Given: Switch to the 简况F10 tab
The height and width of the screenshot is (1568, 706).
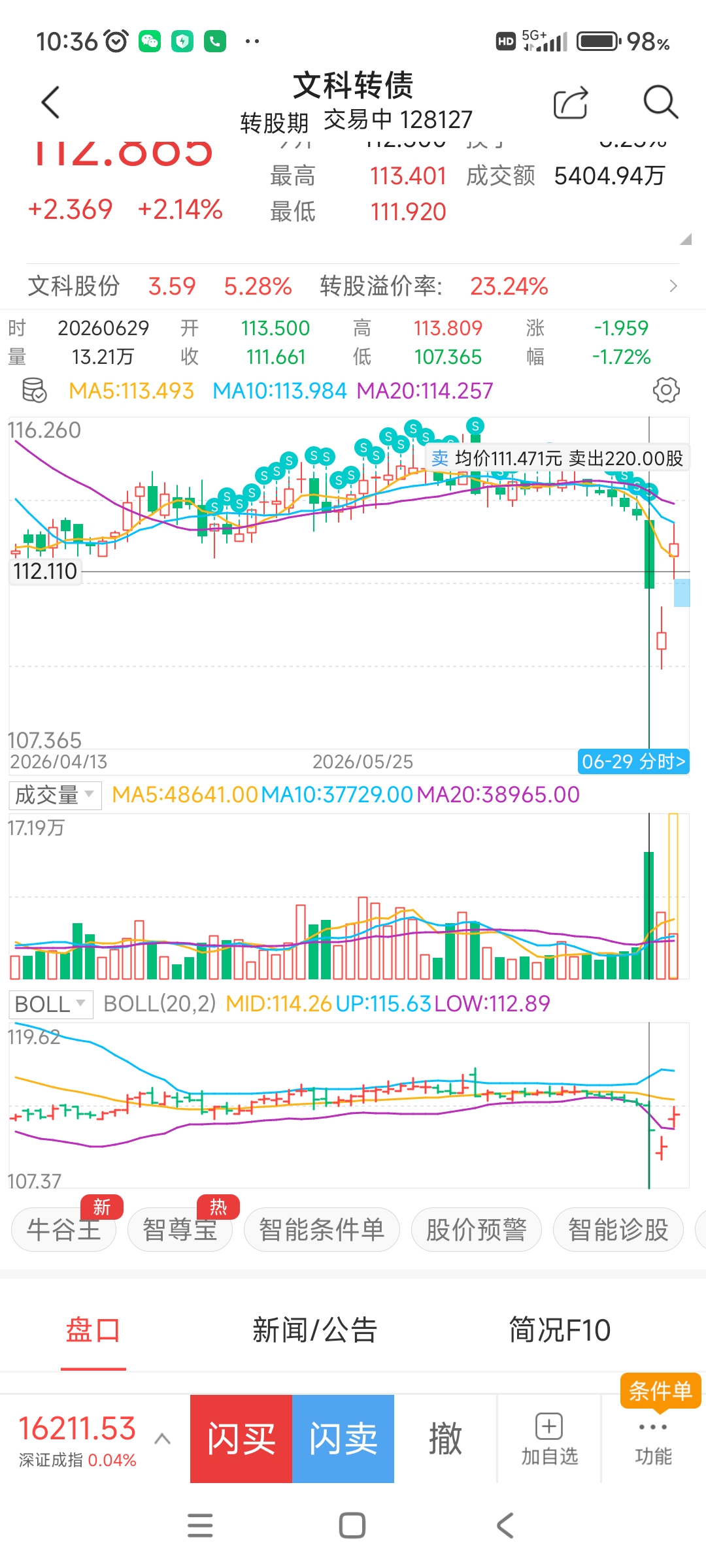Looking at the screenshot, I should click(x=560, y=1330).
